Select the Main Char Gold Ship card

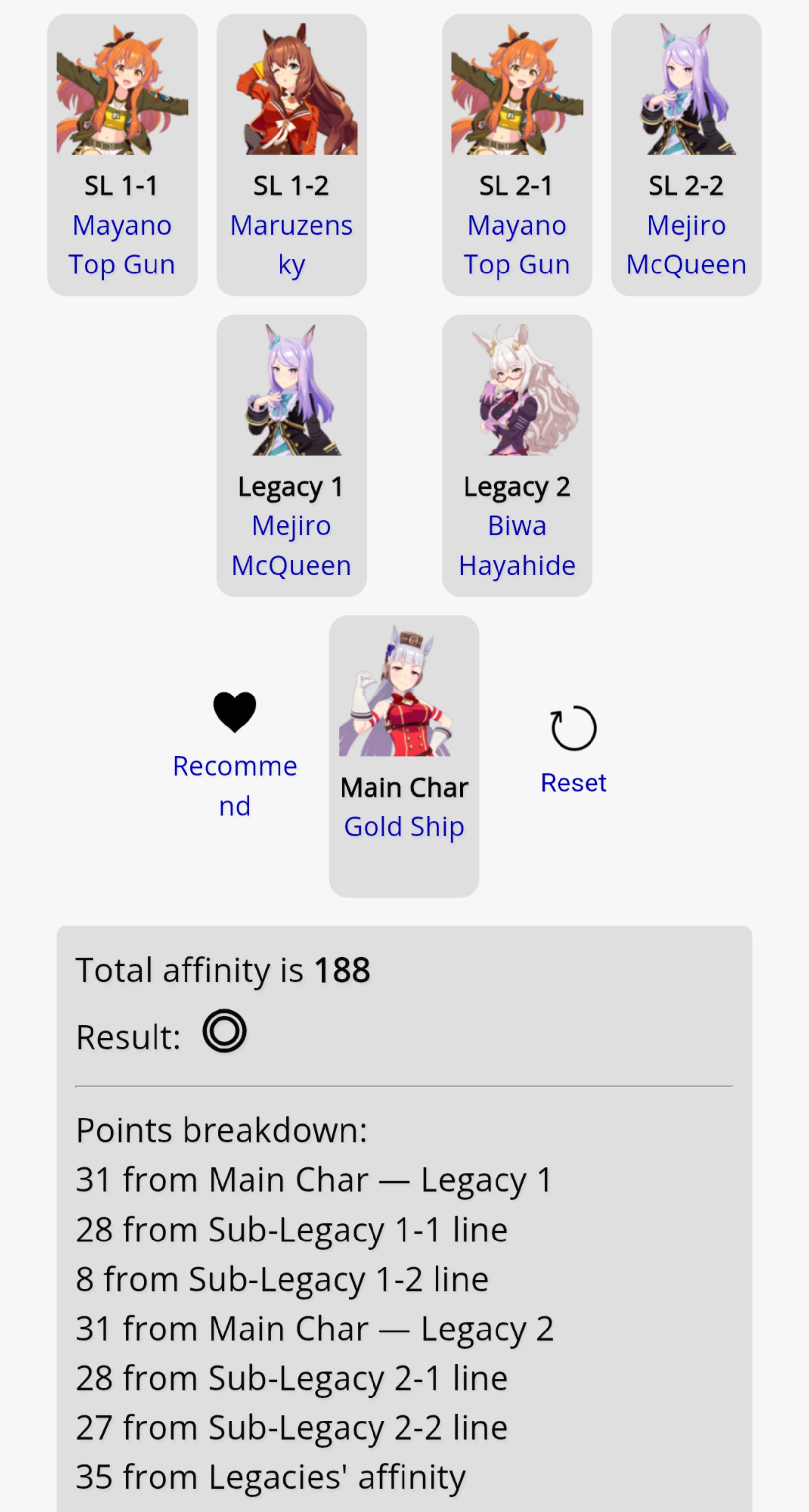pos(404,756)
